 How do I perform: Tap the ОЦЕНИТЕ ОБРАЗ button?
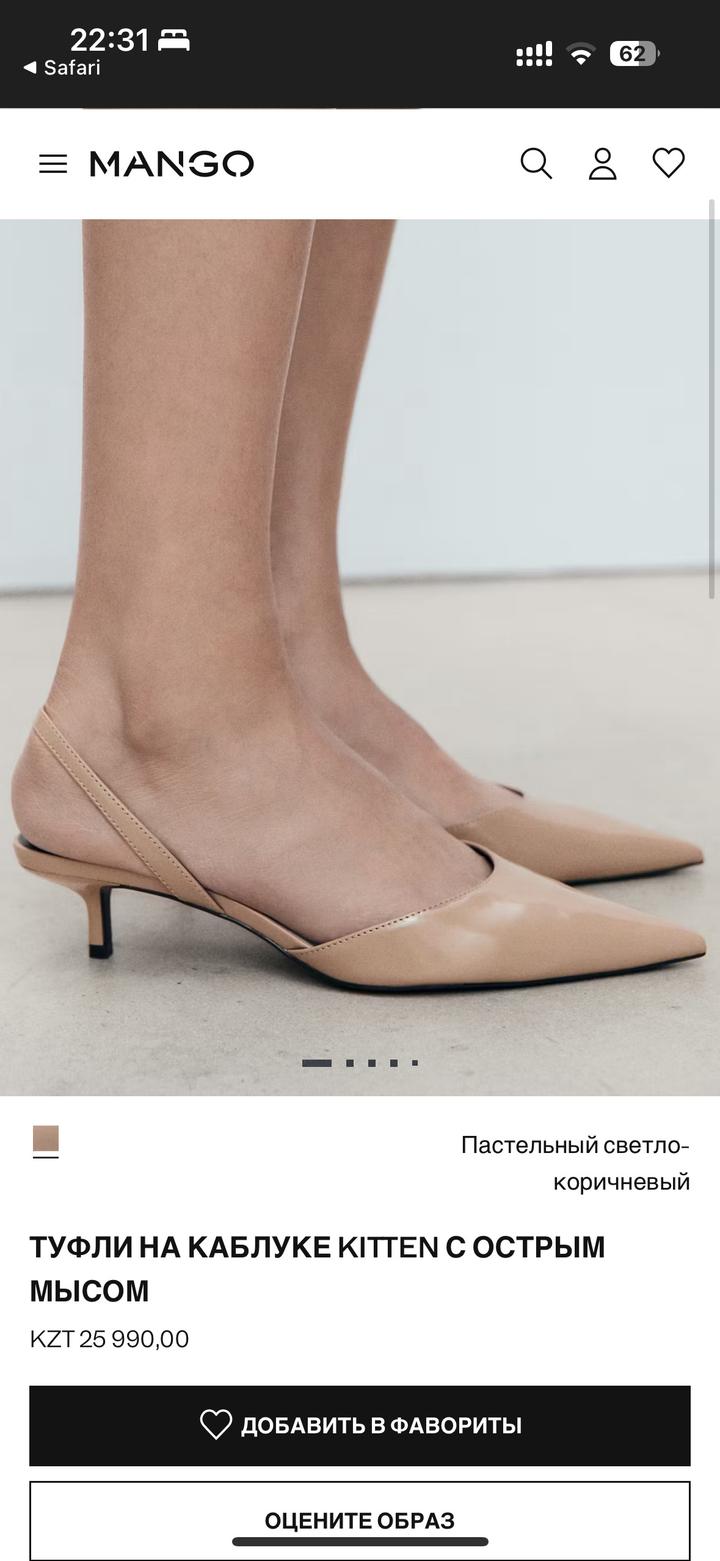point(360,1520)
